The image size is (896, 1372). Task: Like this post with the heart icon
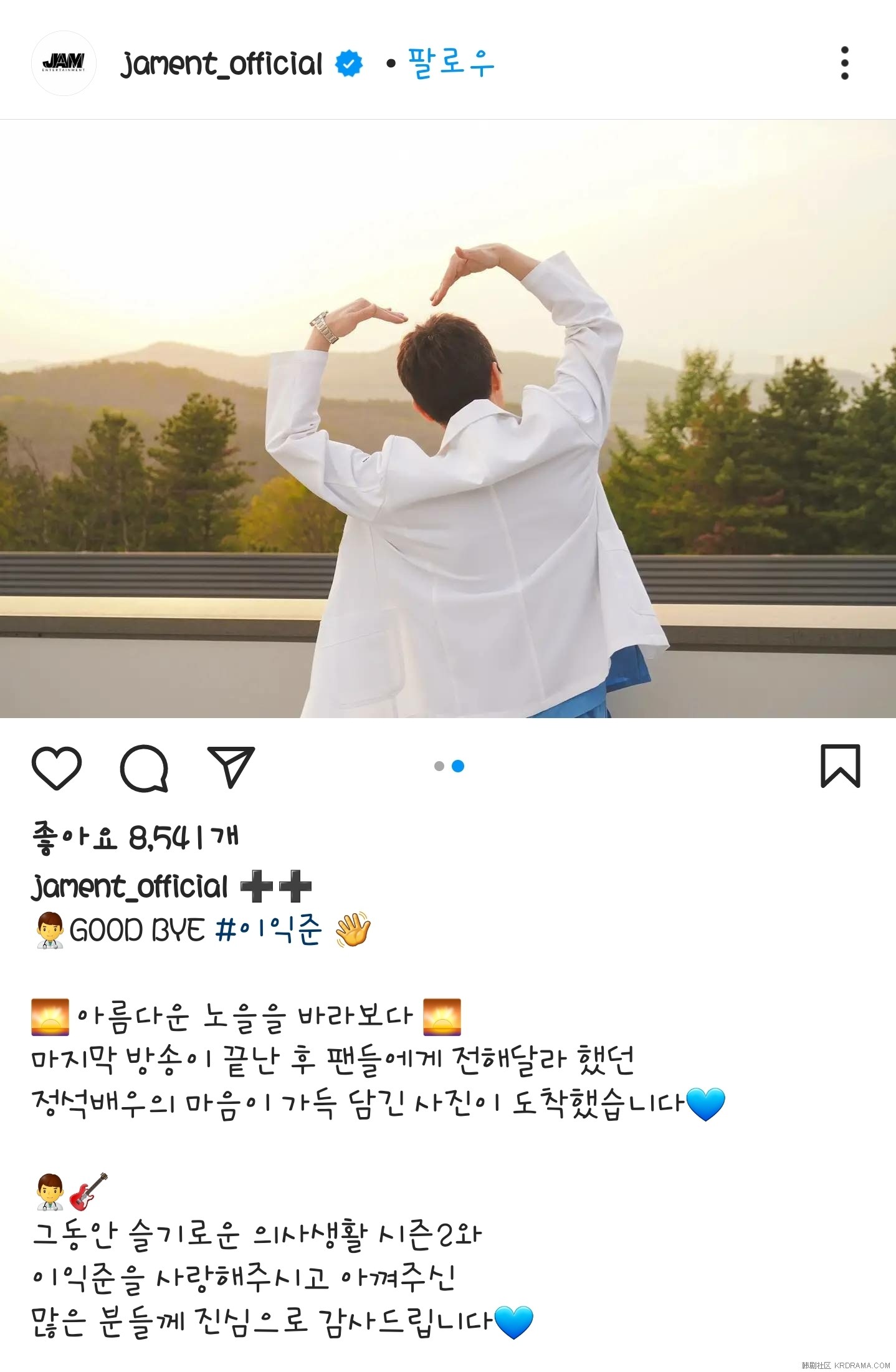click(57, 767)
